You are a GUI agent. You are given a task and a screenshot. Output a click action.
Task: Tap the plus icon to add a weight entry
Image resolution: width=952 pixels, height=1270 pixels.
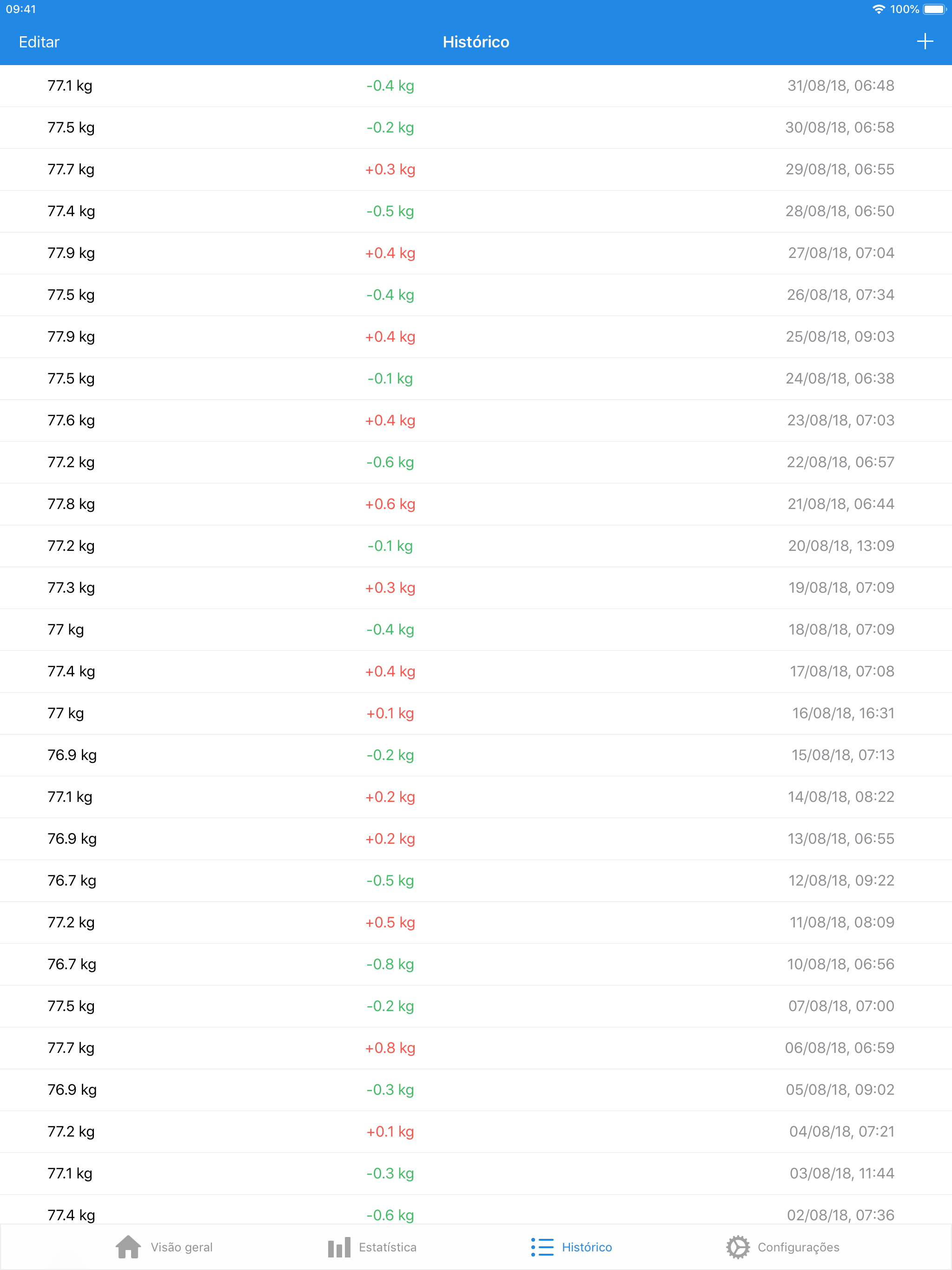[926, 41]
